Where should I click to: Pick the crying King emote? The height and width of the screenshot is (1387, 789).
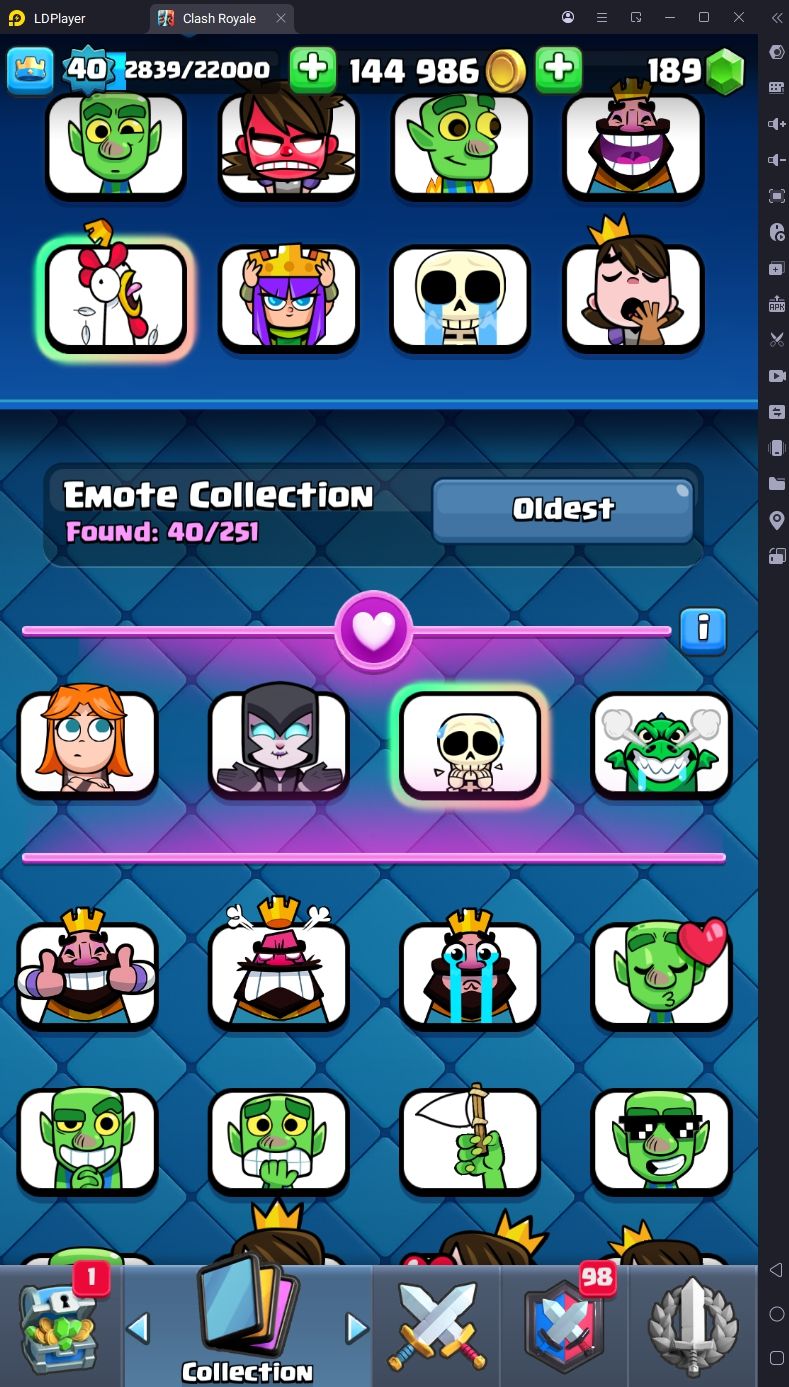click(470, 973)
